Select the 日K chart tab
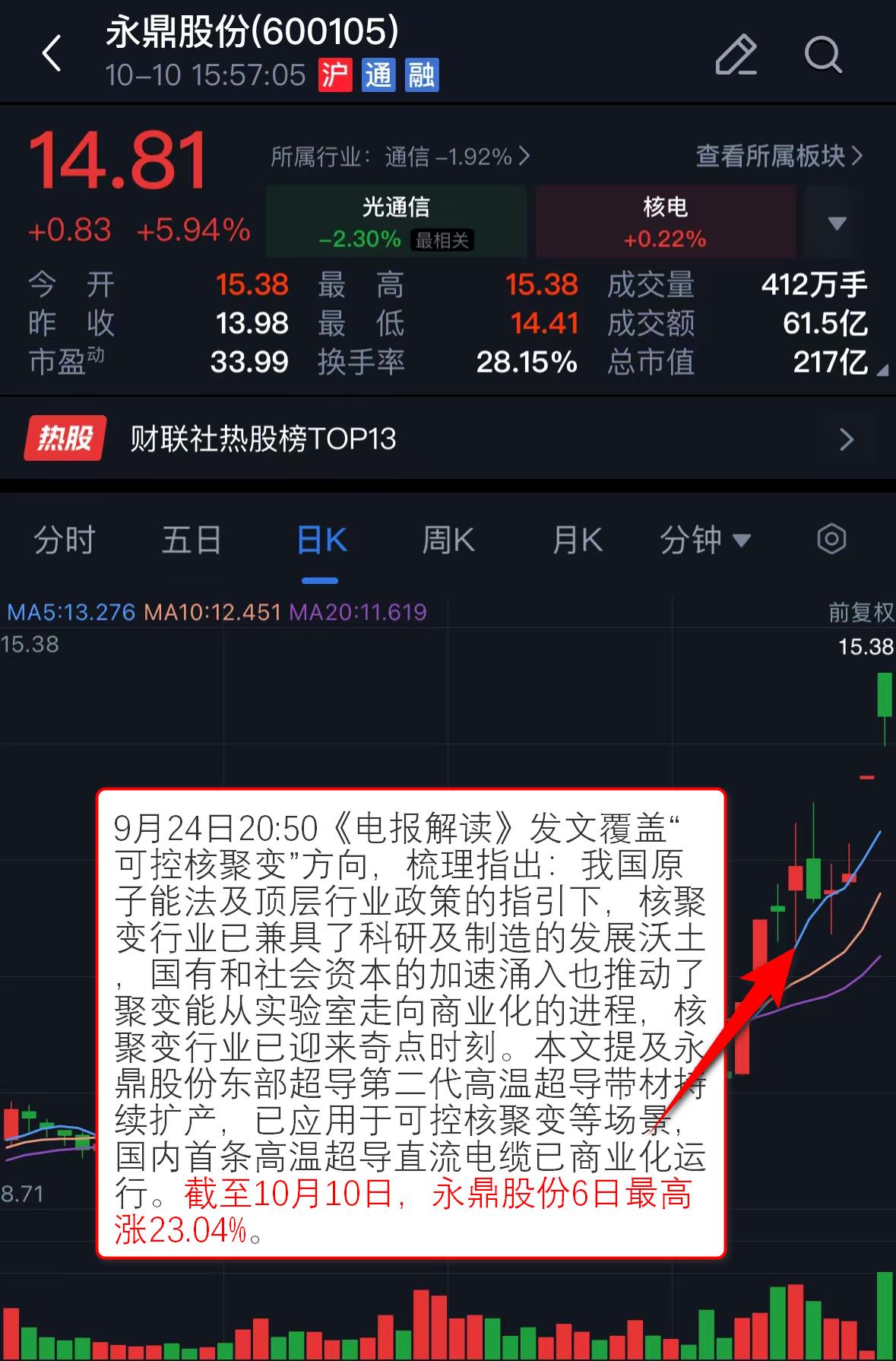Viewport: 896px width, 1361px height. 321,541
